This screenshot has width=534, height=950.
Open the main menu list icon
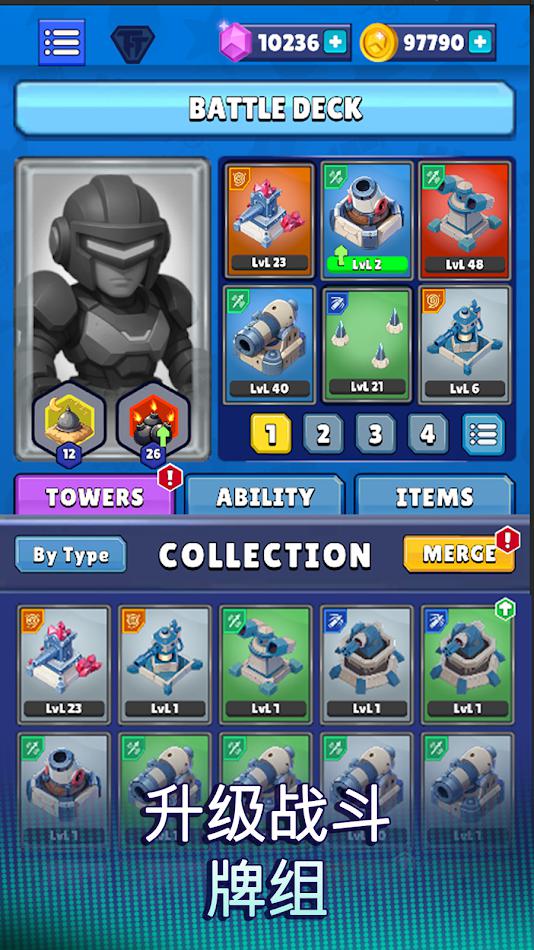(62, 42)
